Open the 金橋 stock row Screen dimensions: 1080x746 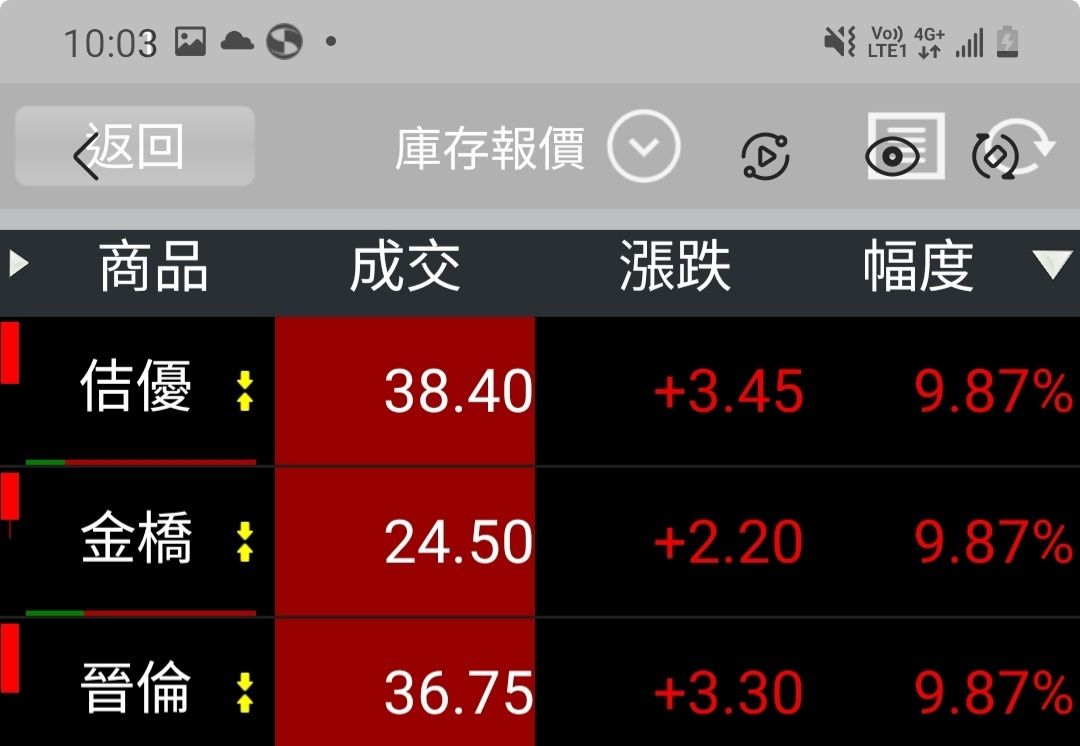click(136, 541)
